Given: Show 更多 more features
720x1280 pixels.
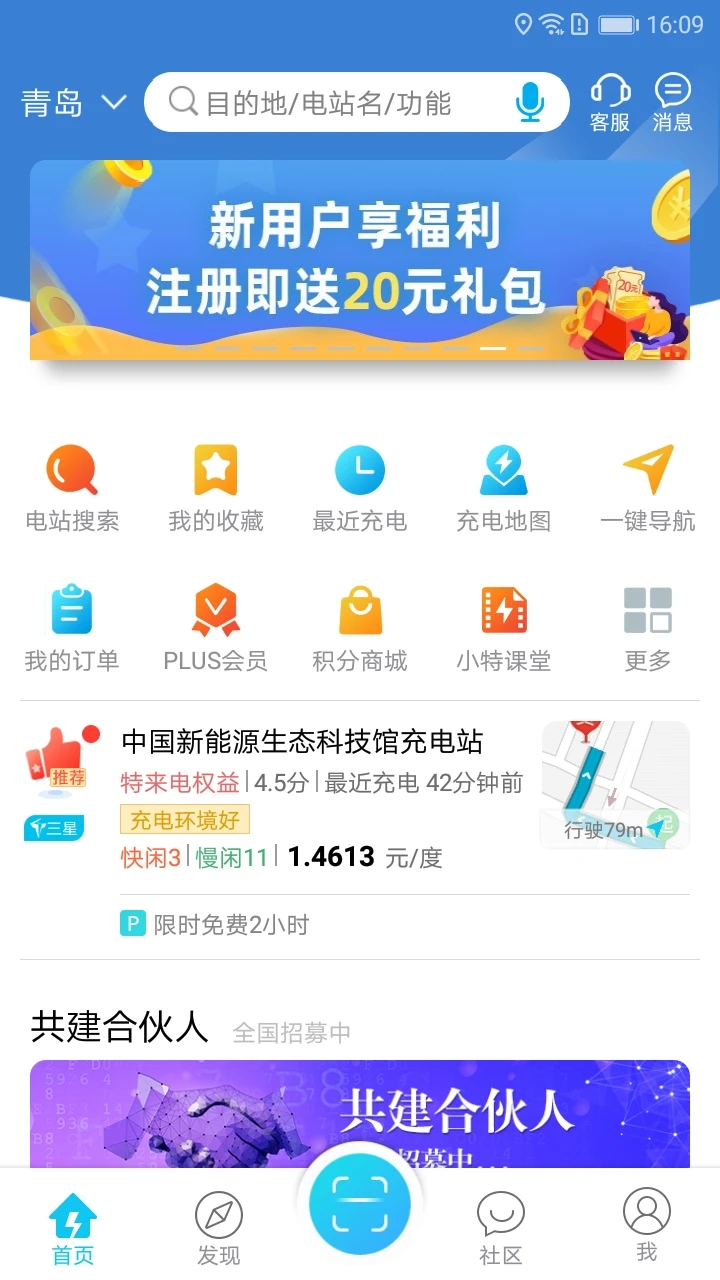Looking at the screenshot, I should click(648, 629).
